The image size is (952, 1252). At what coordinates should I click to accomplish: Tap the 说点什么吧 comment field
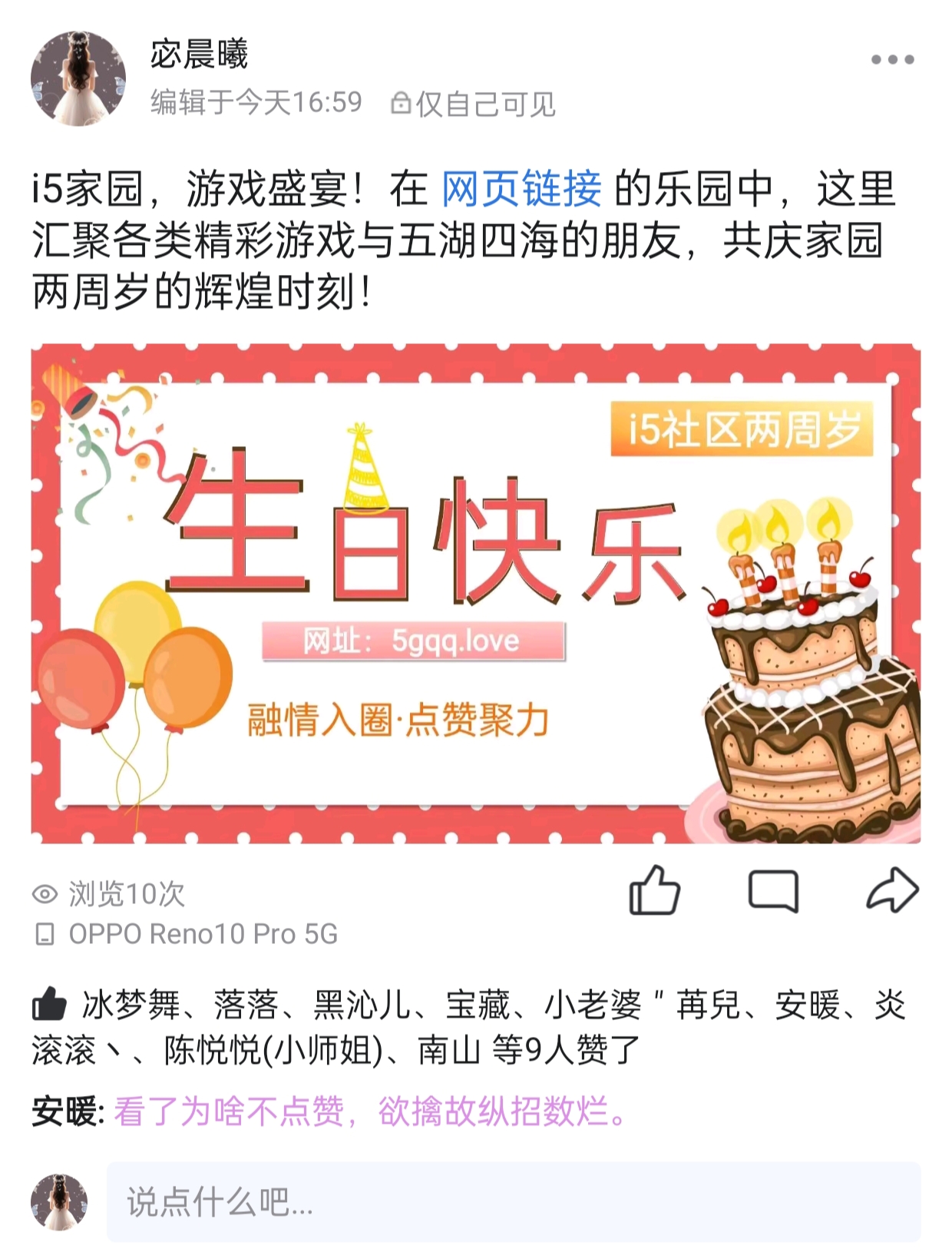coord(513,1202)
